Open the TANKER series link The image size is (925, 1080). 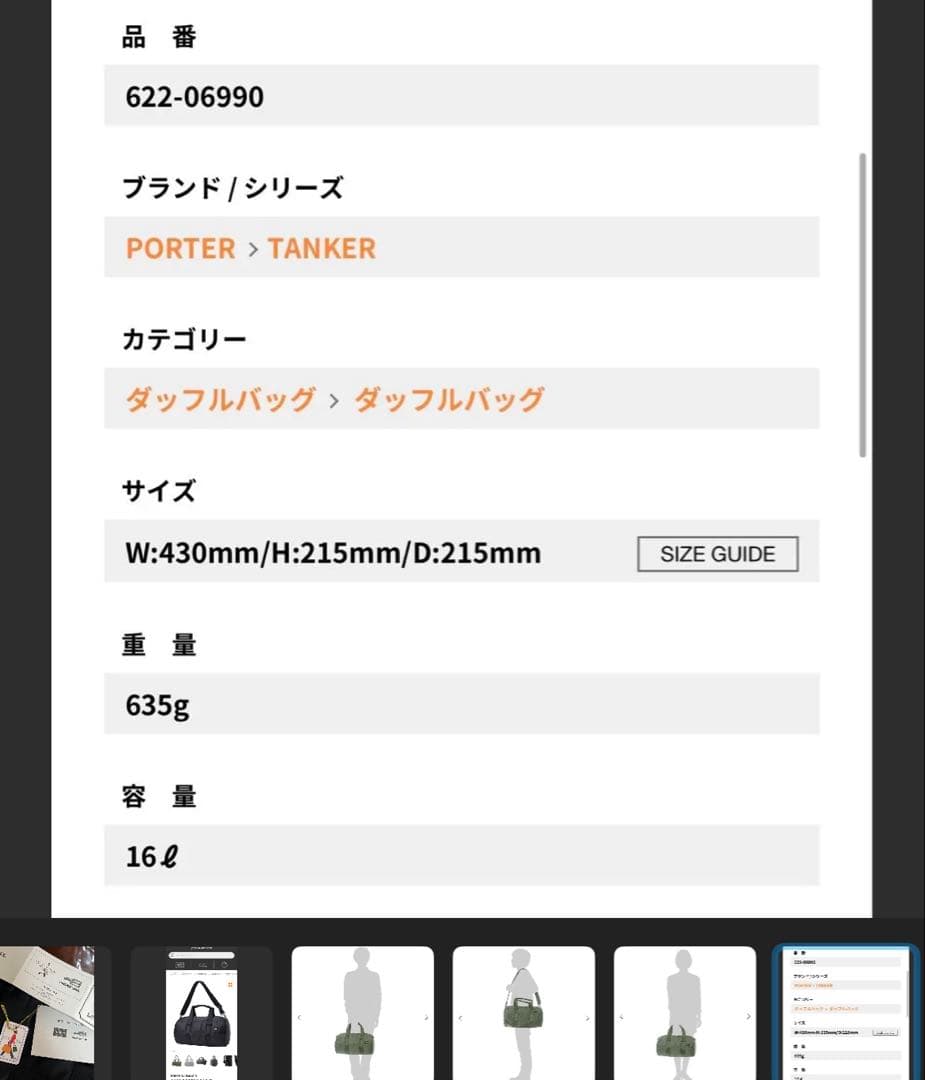[x=320, y=248]
